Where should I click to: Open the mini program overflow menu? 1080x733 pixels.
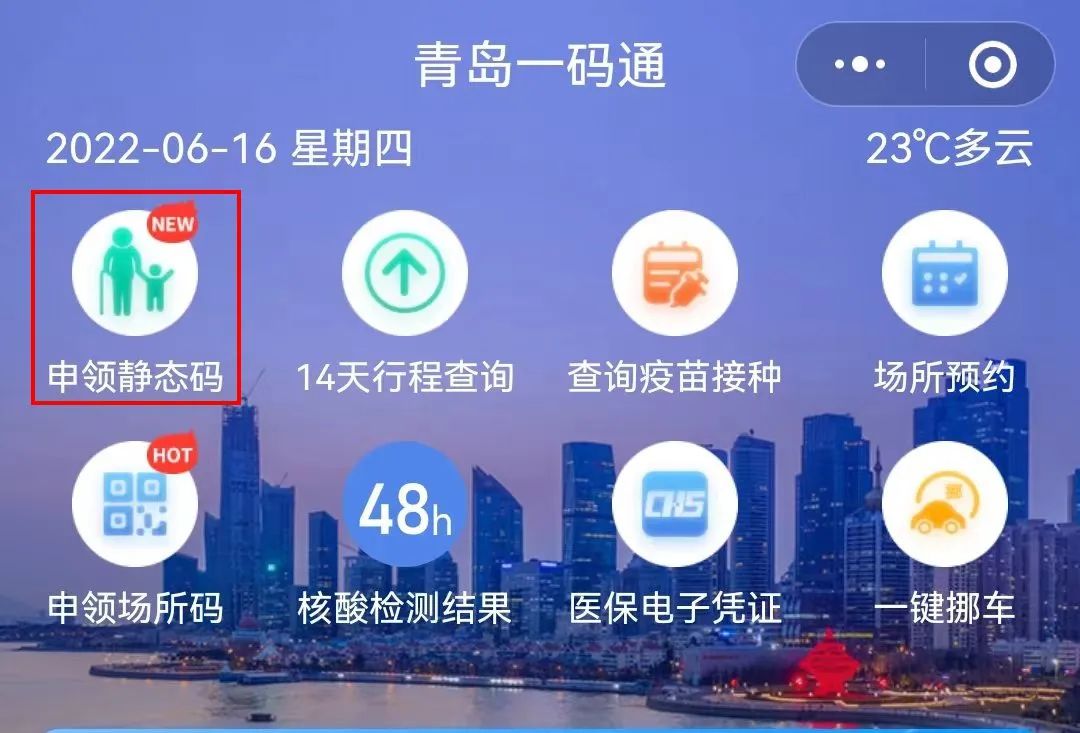tap(860, 65)
